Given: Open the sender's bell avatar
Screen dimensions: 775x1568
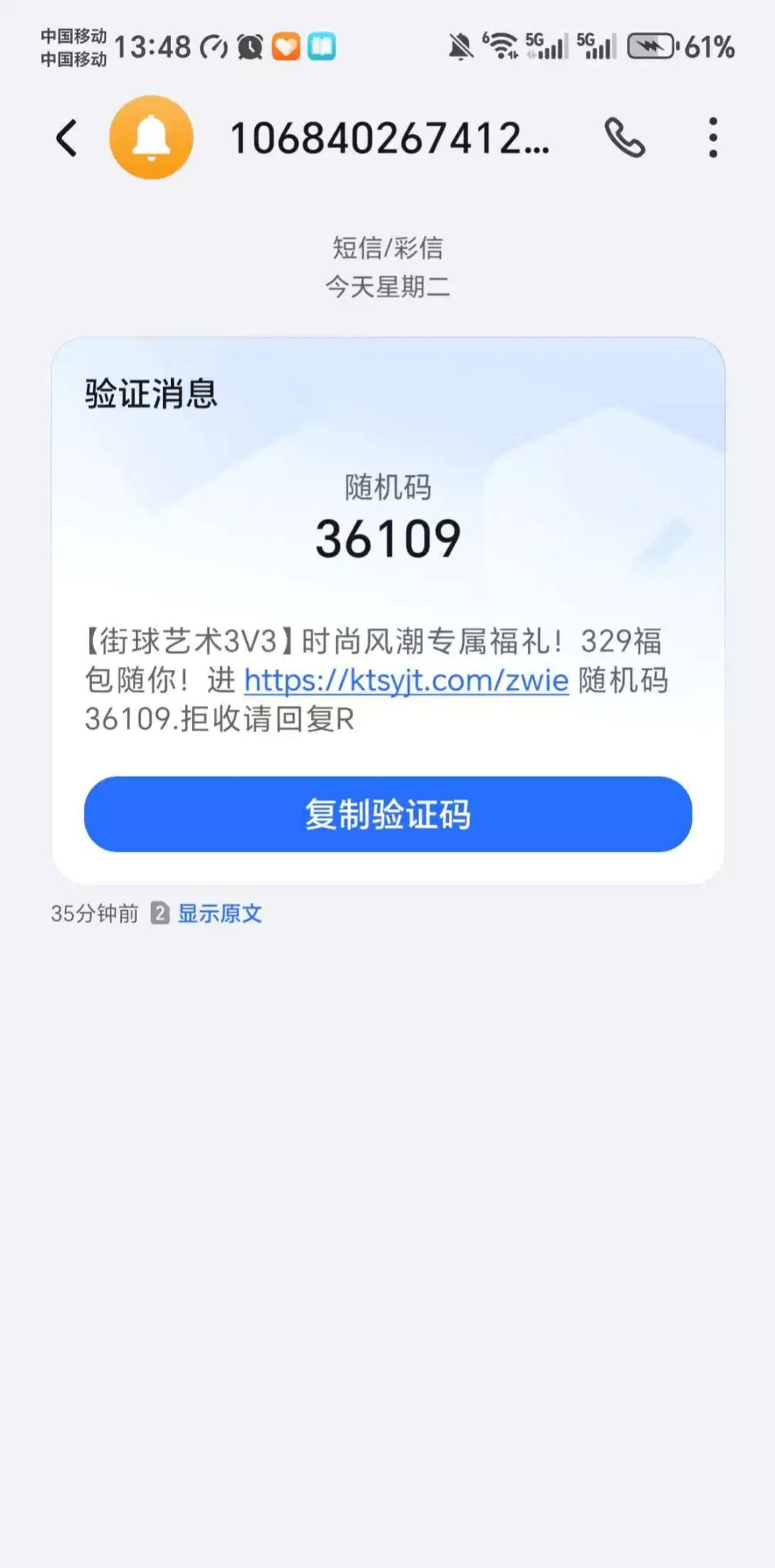Looking at the screenshot, I should 151,138.
